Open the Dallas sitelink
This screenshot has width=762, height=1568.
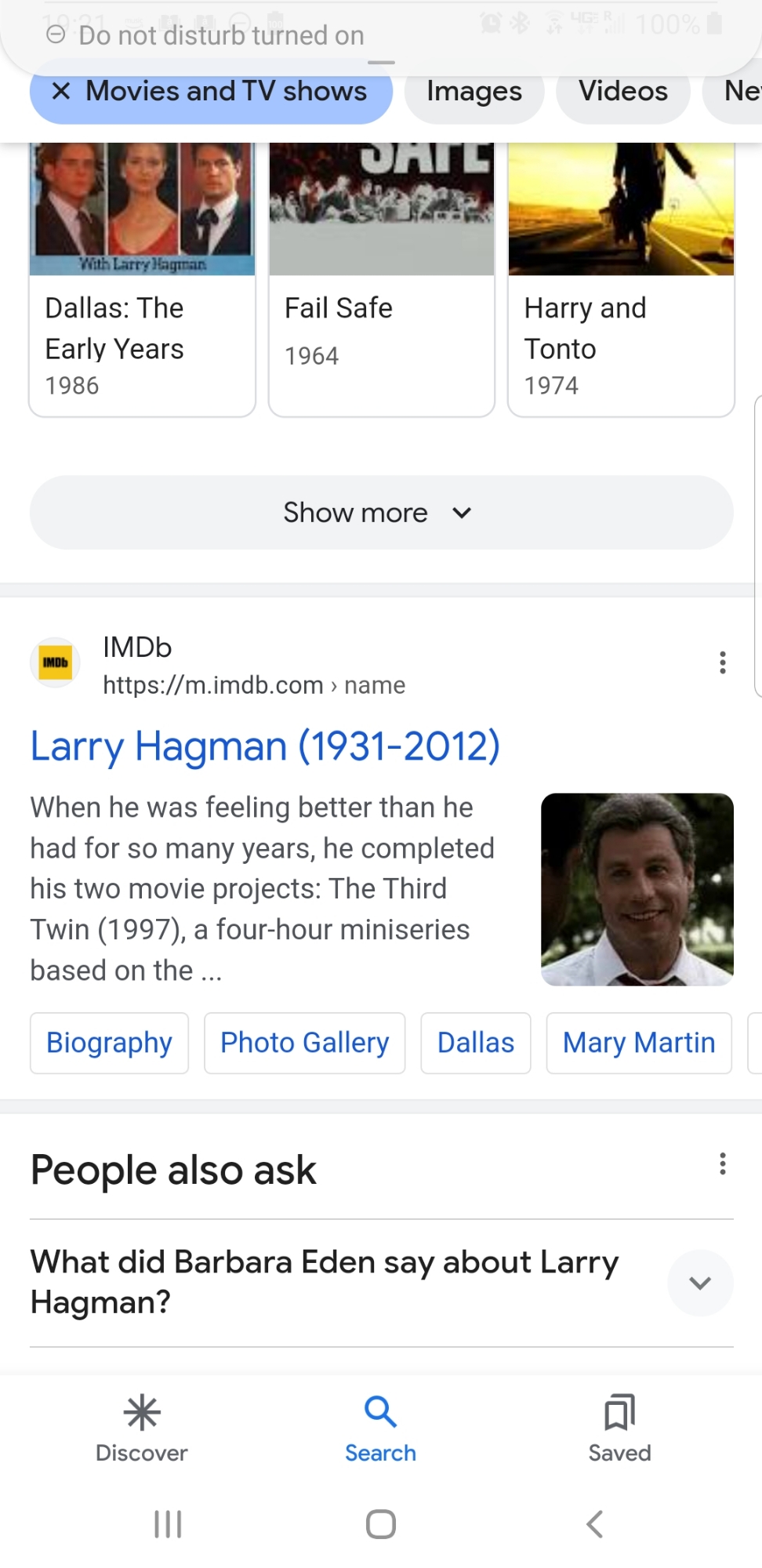point(475,1043)
